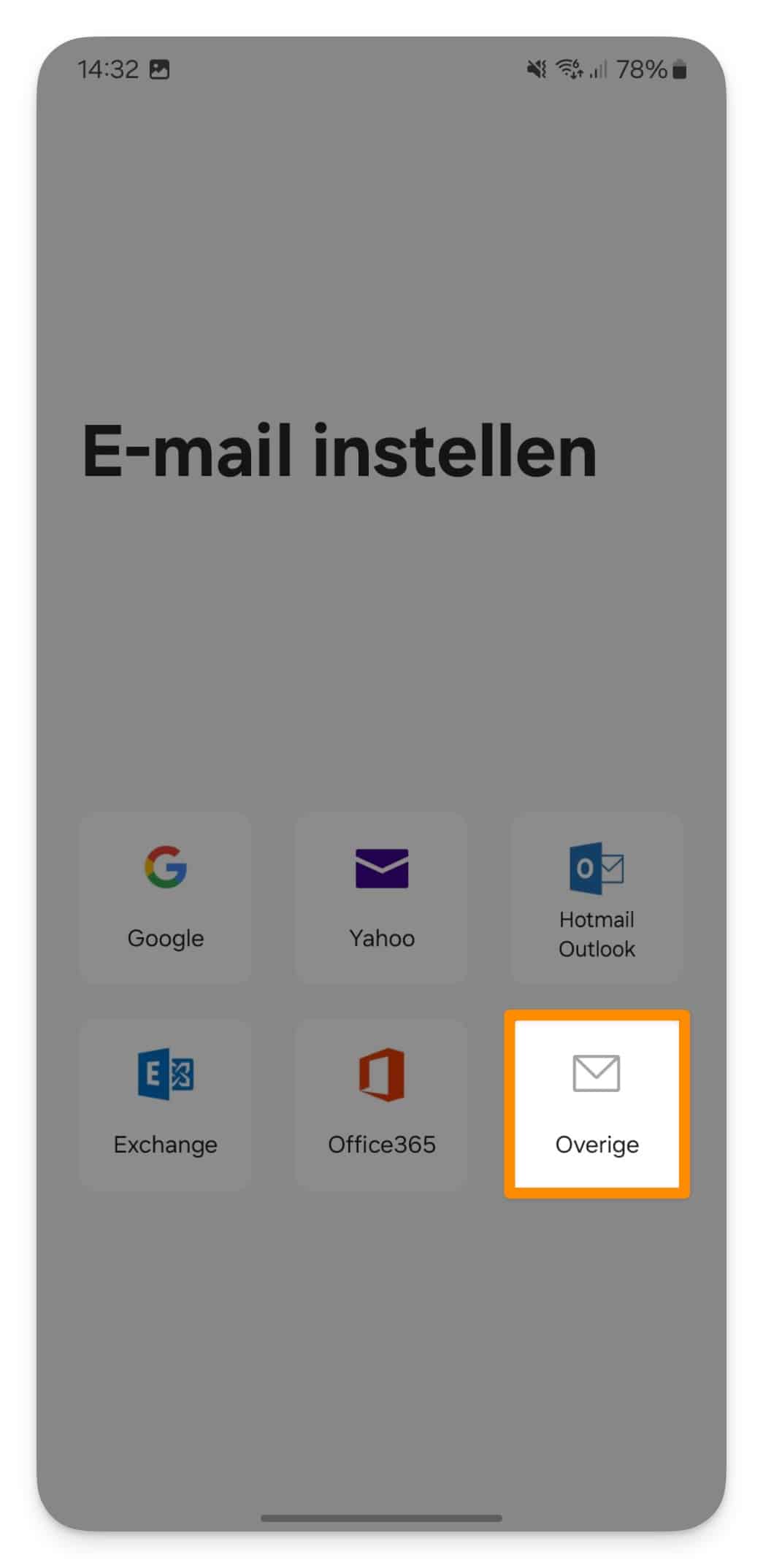
Task: Select Google as email provider
Action: pos(165,897)
